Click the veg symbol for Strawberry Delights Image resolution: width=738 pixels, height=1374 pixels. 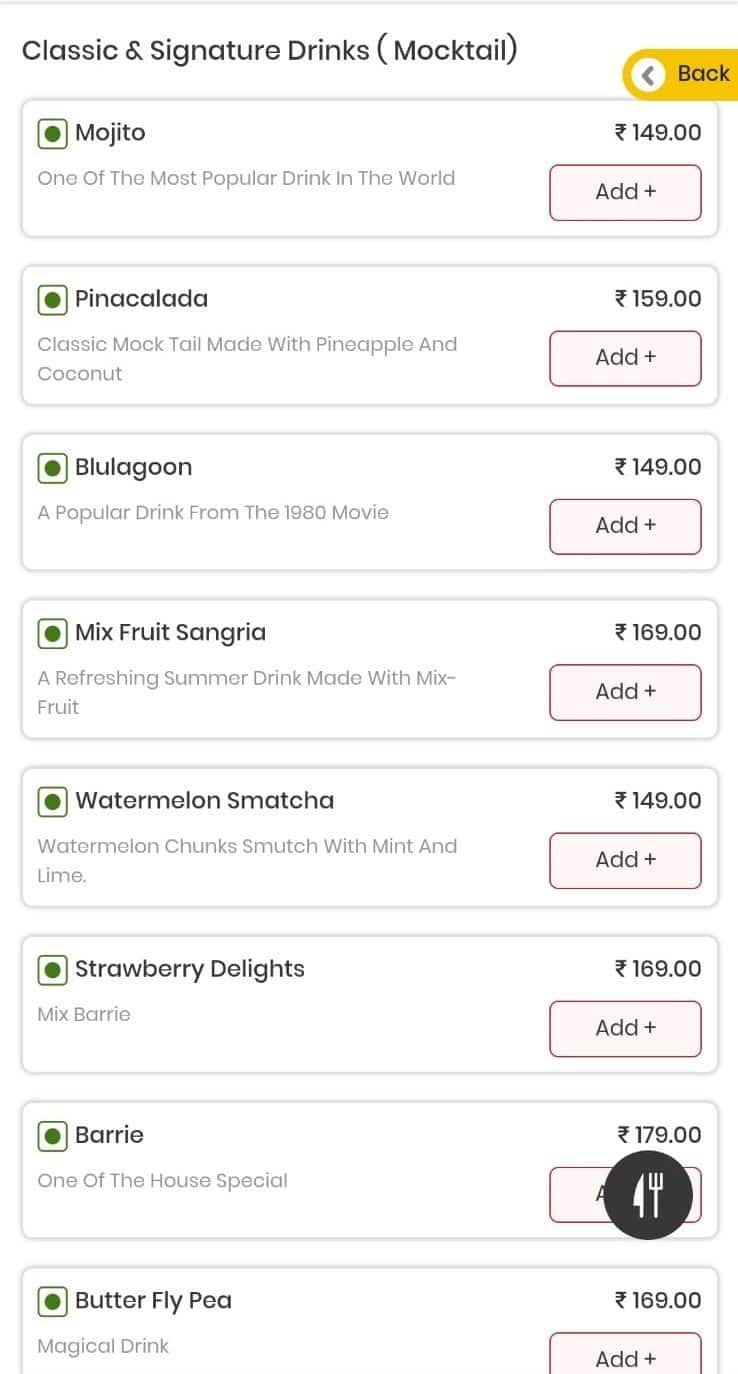click(52, 968)
